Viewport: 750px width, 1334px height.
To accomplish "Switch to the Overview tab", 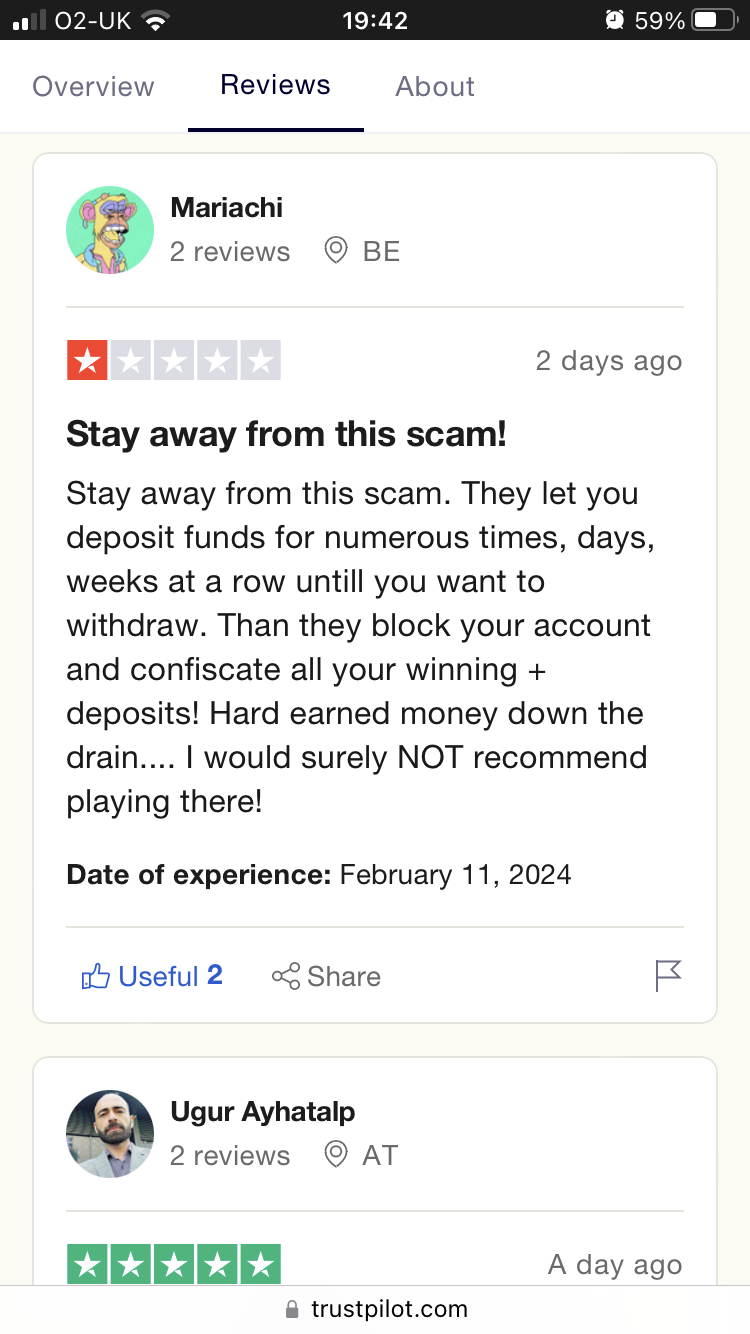I will pos(93,86).
